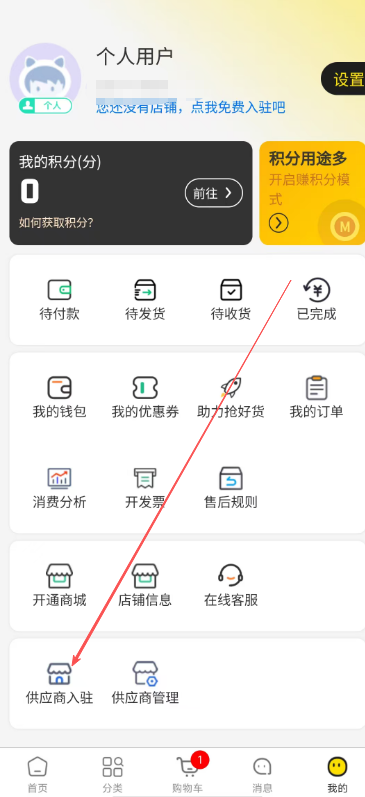
Task: Open 已完成 completed orders
Action: pyautogui.click(x=317, y=300)
